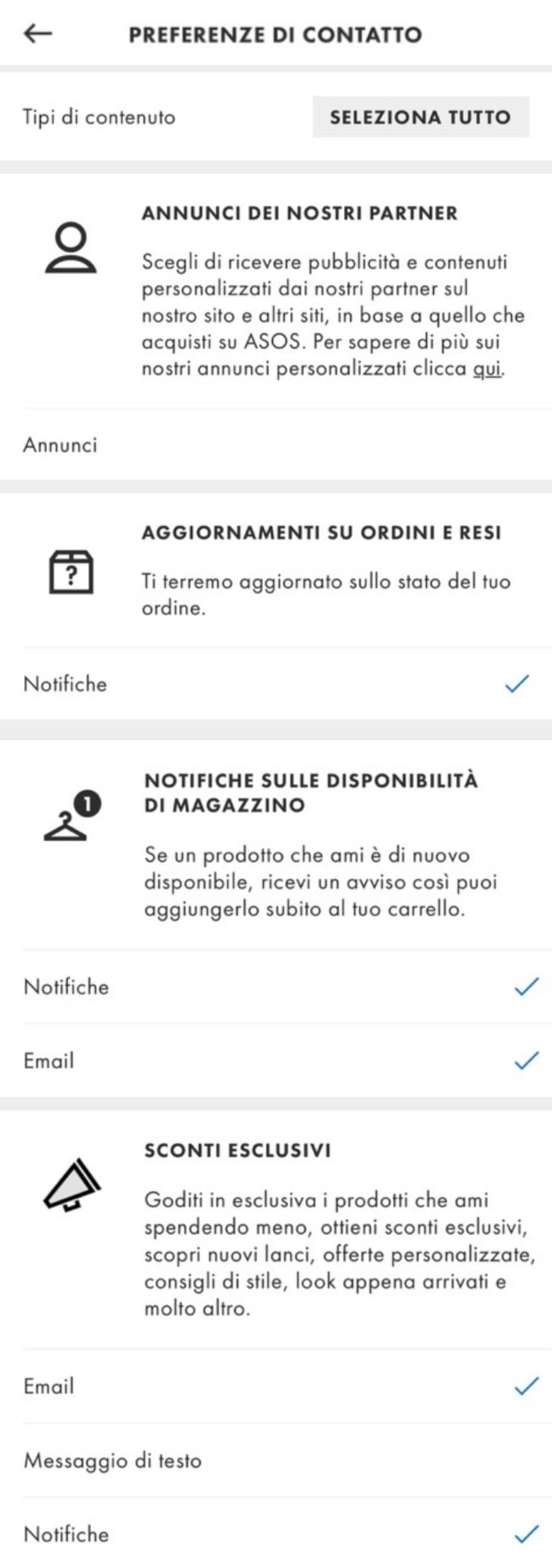Turn off Email for Sconti esclusivi

coord(276,1386)
